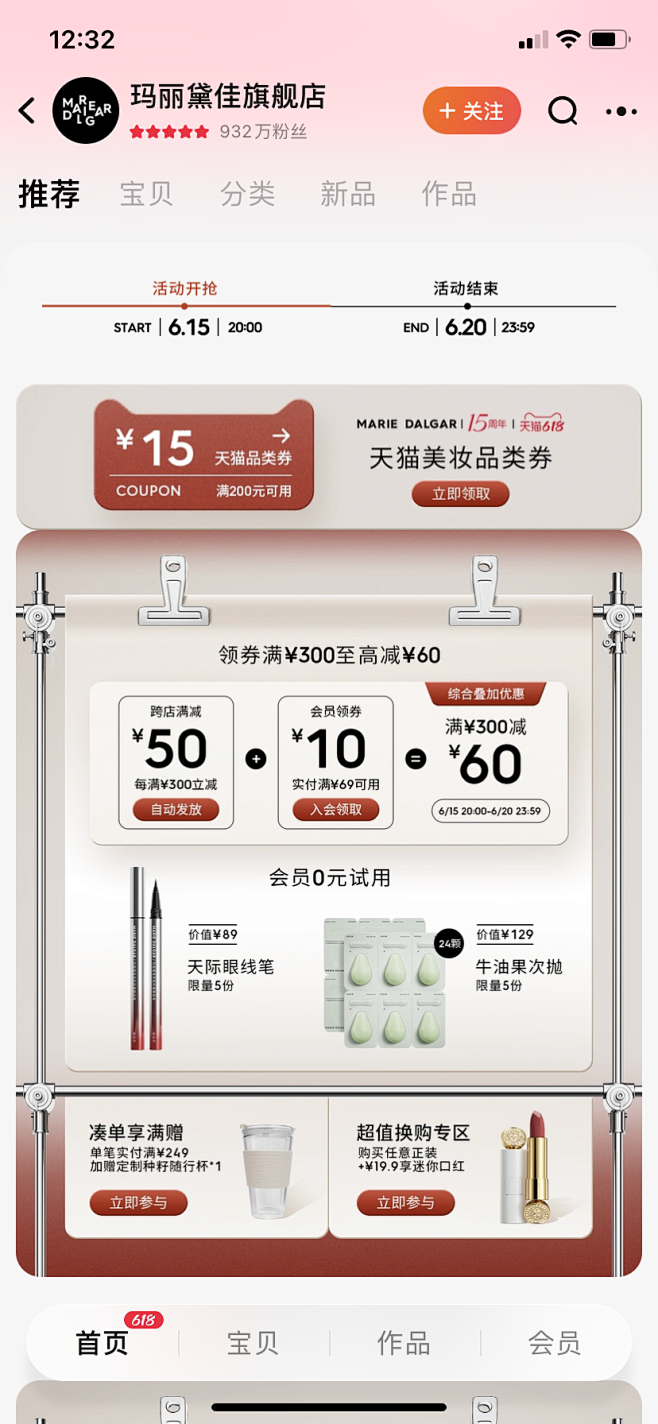Select 会员 in the bottom bar
The image size is (658, 1424).
coord(554,1343)
